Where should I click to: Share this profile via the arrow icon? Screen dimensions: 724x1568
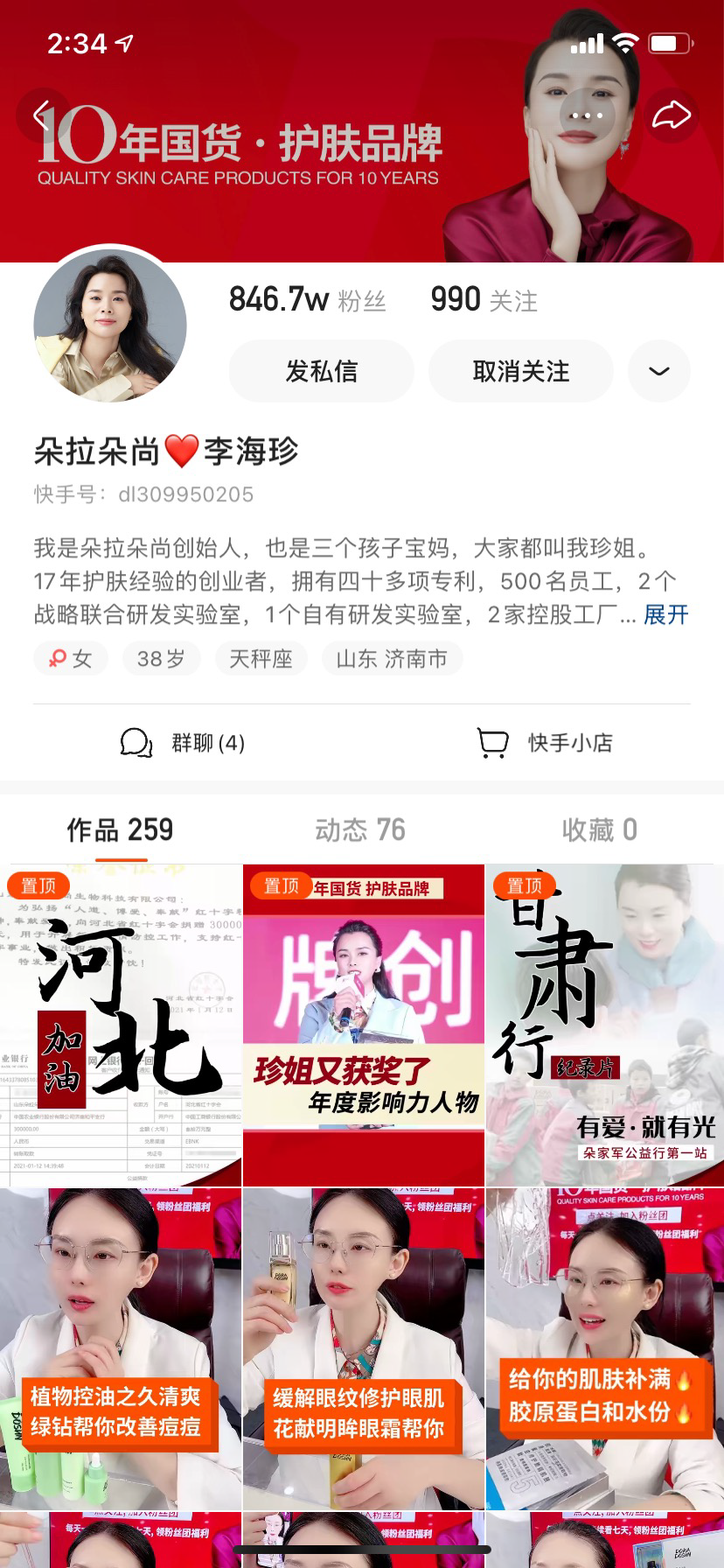[672, 115]
